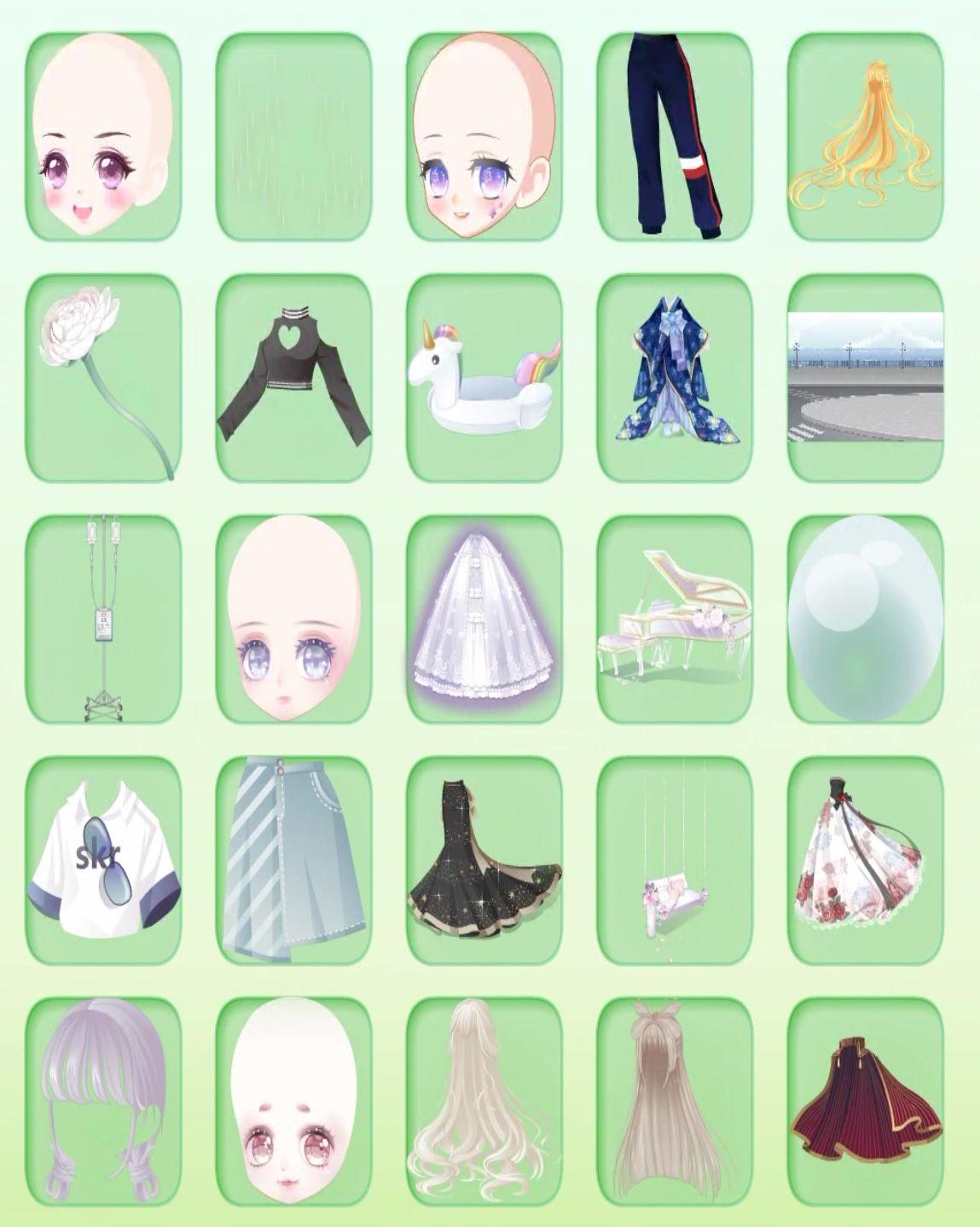
Task: Pick the white peony flower item
Action: point(103,378)
